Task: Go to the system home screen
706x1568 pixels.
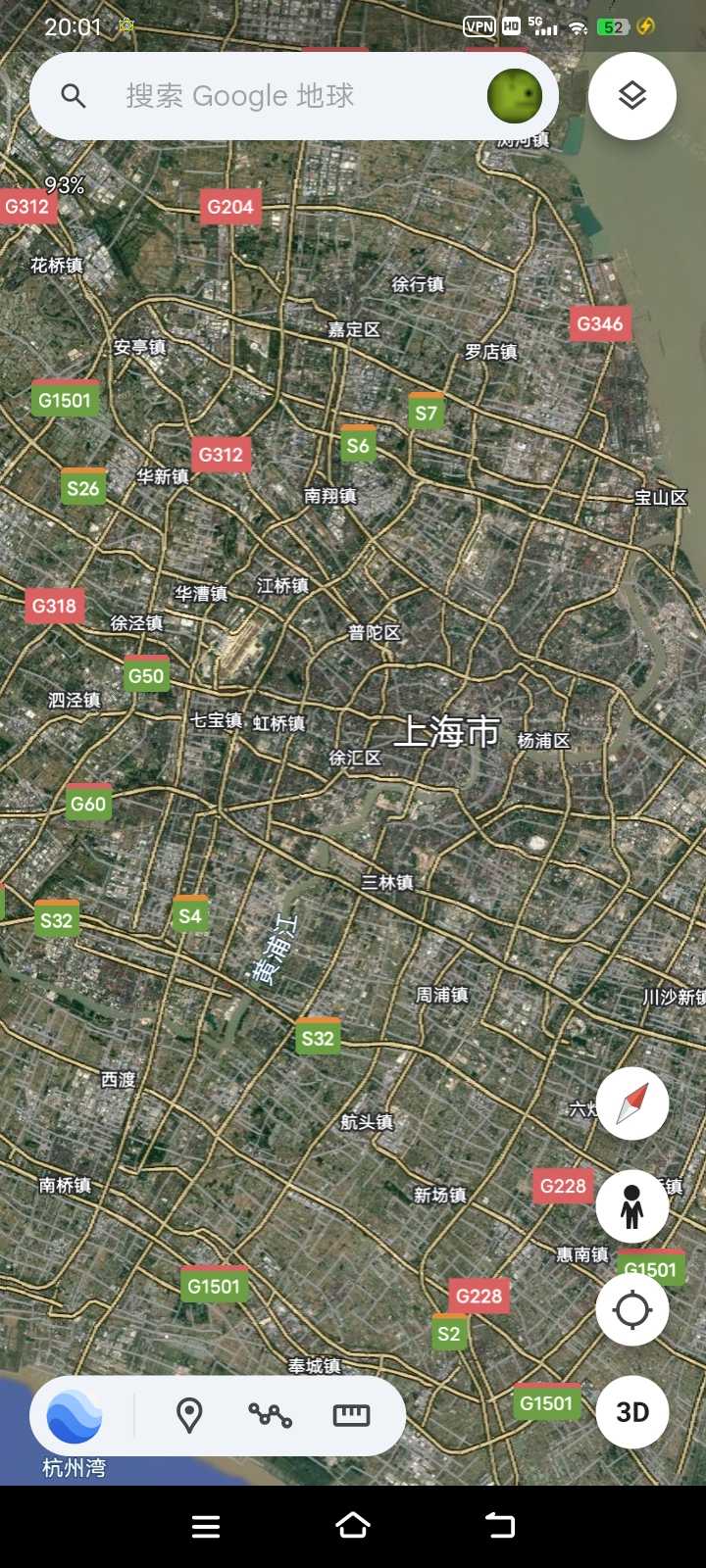Action: [x=353, y=1525]
